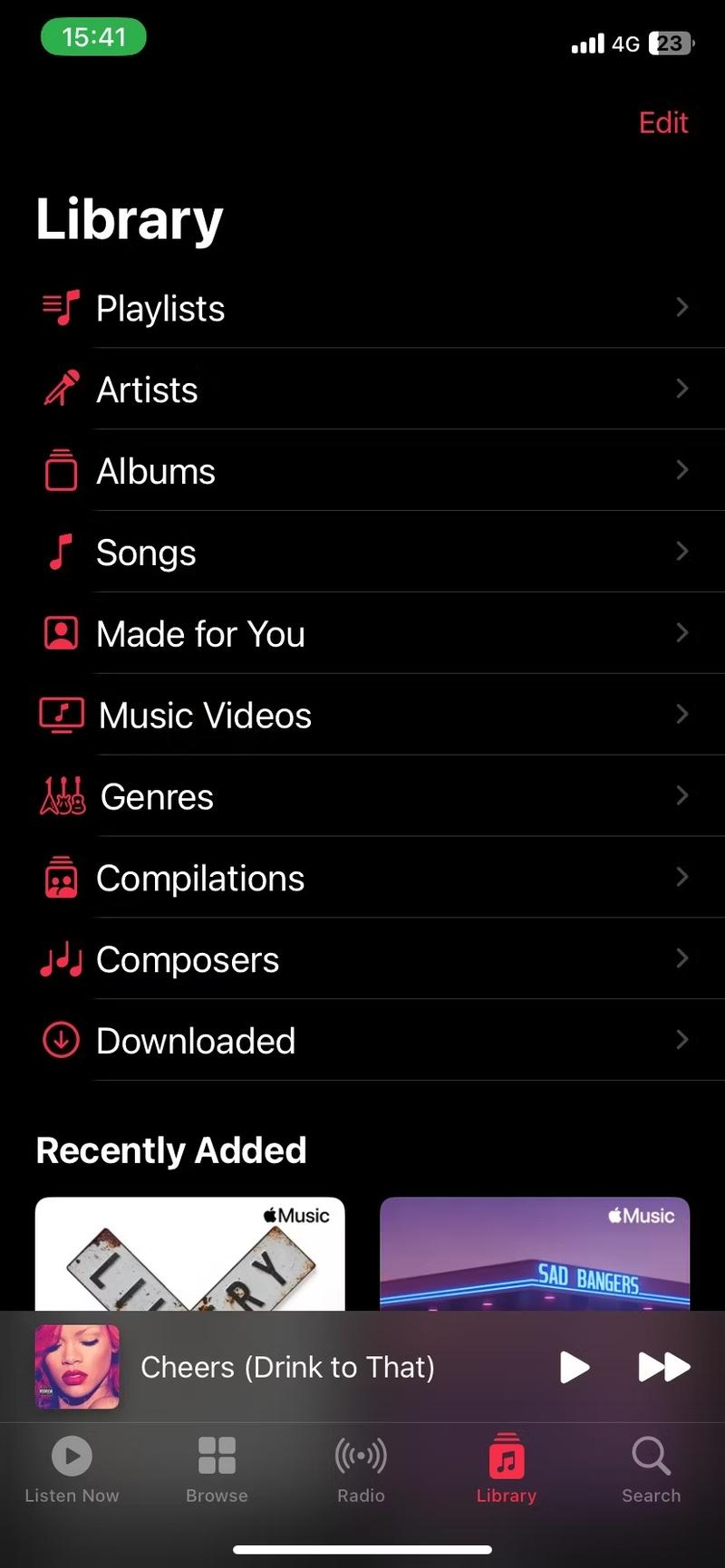The image size is (725, 1568).
Task: Select the Search tab
Action: click(651, 1469)
